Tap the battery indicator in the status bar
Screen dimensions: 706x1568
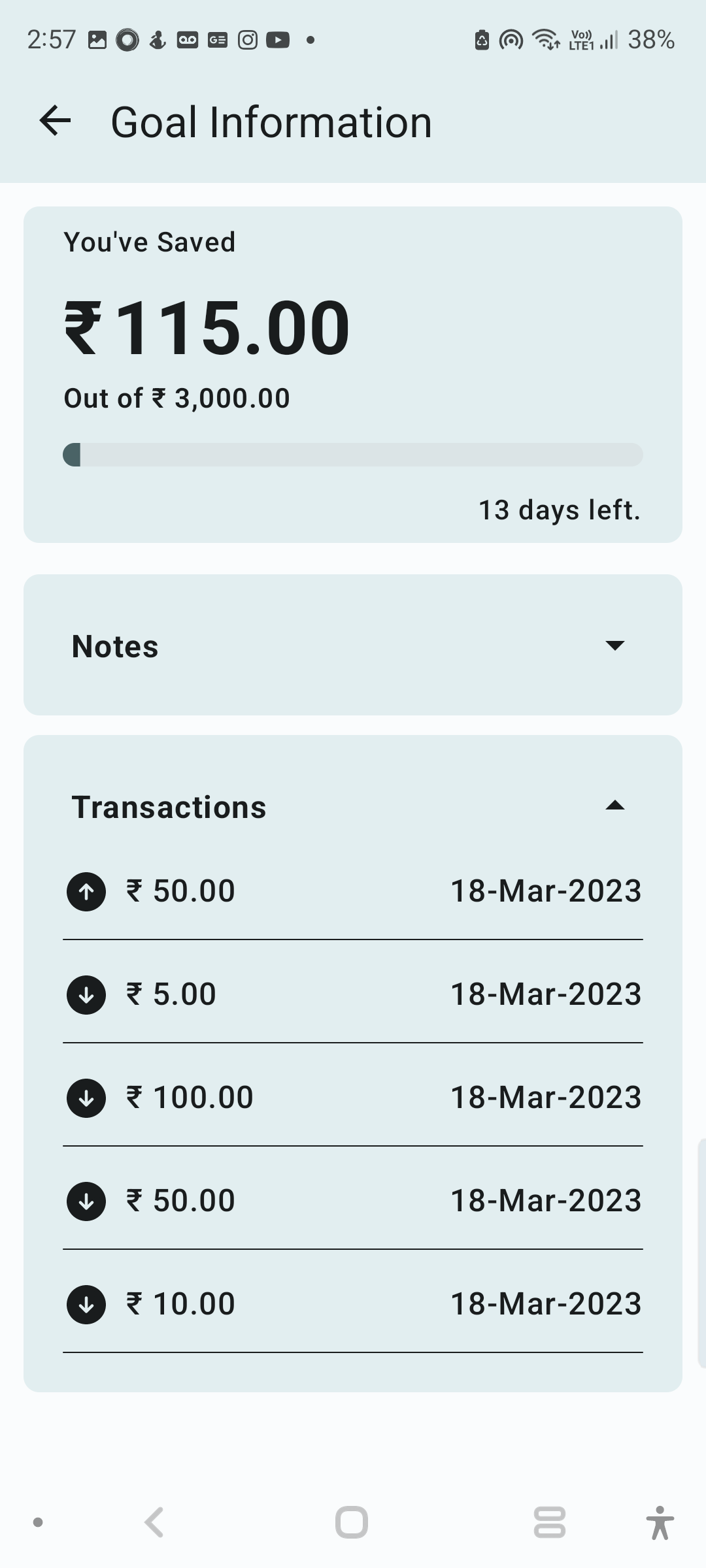pos(481,39)
